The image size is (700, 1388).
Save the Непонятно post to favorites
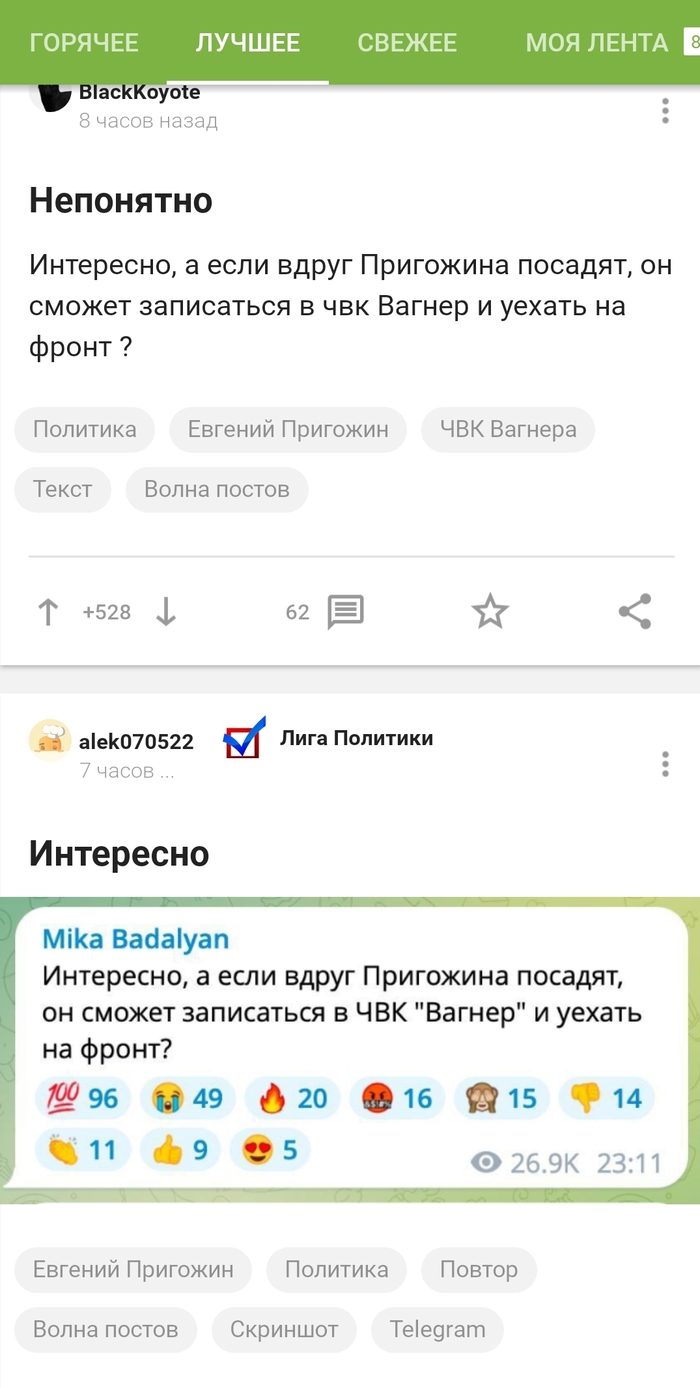(x=490, y=612)
